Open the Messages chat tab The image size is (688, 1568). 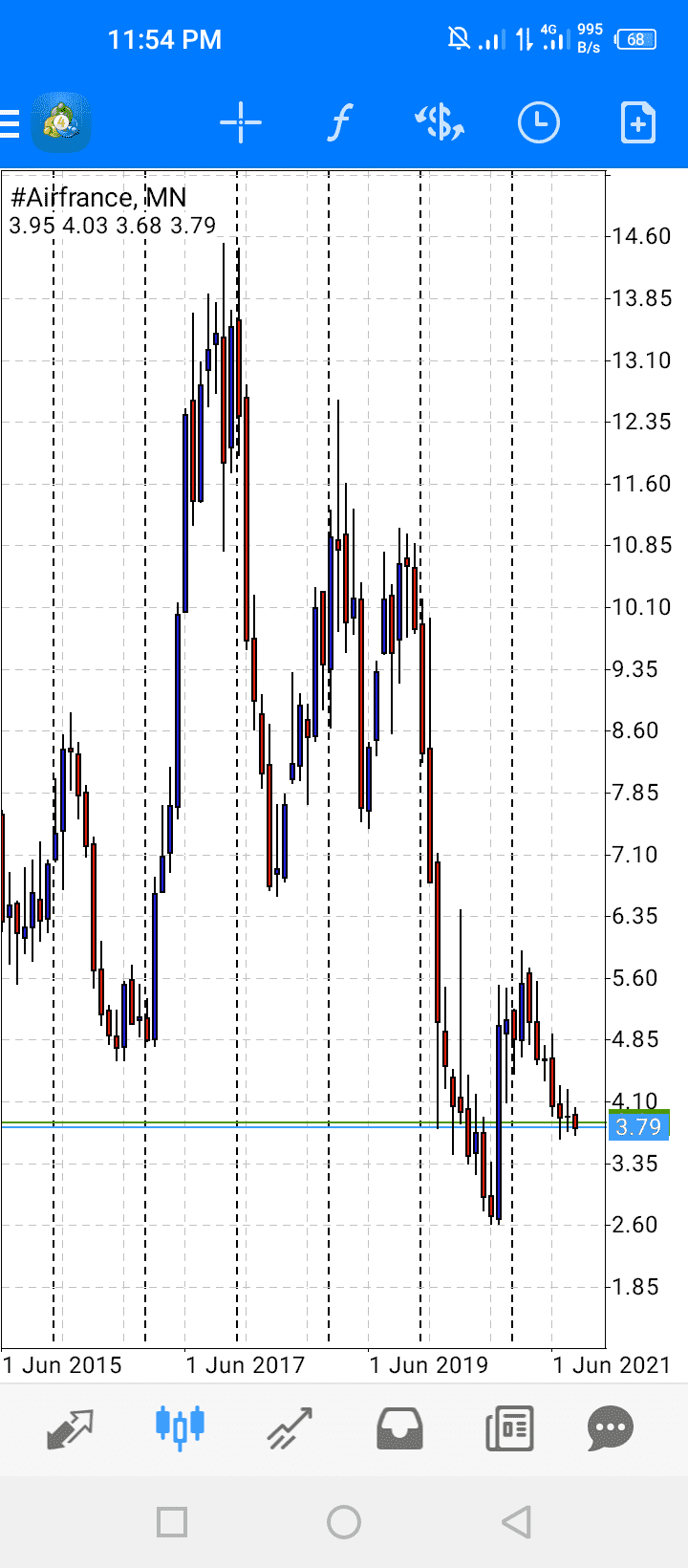pyautogui.click(x=611, y=1429)
